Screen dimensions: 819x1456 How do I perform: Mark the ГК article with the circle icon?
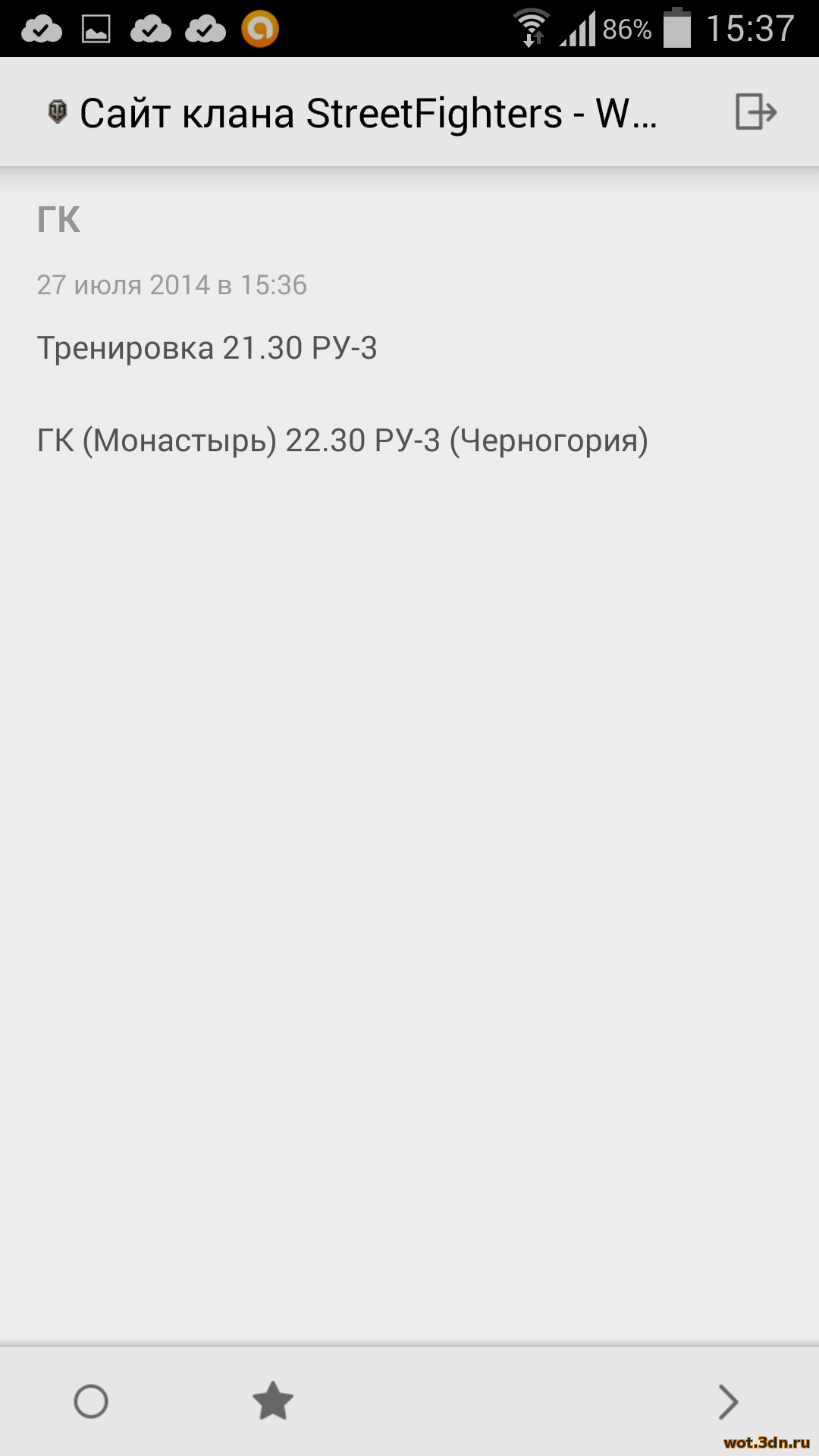(91, 1401)
